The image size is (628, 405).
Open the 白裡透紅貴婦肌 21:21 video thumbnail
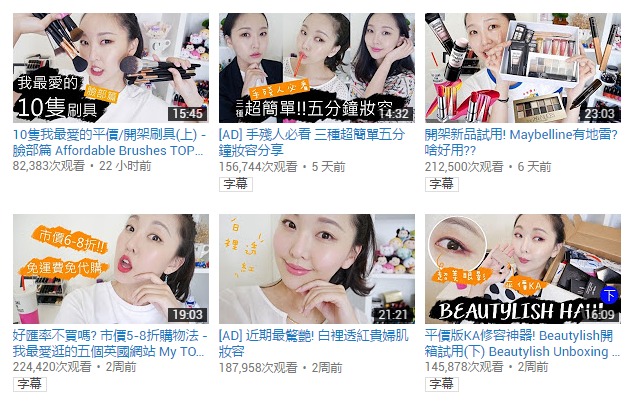point(316,268)
